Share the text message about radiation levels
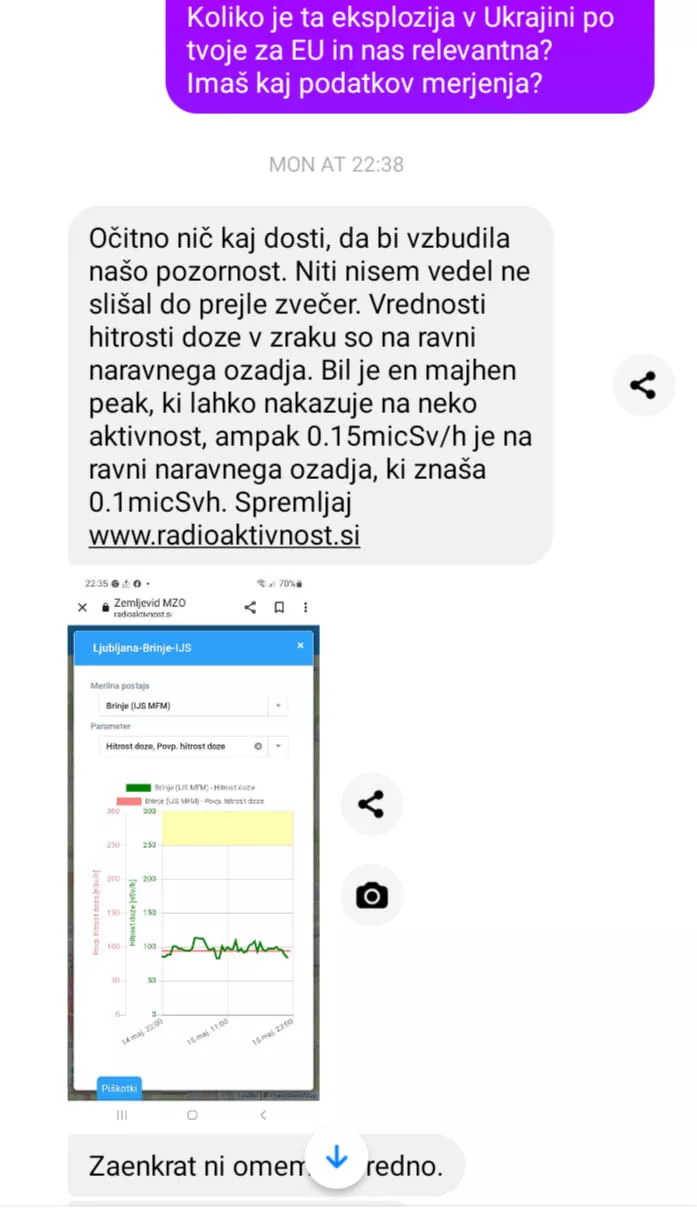 (x=643, y=385)
